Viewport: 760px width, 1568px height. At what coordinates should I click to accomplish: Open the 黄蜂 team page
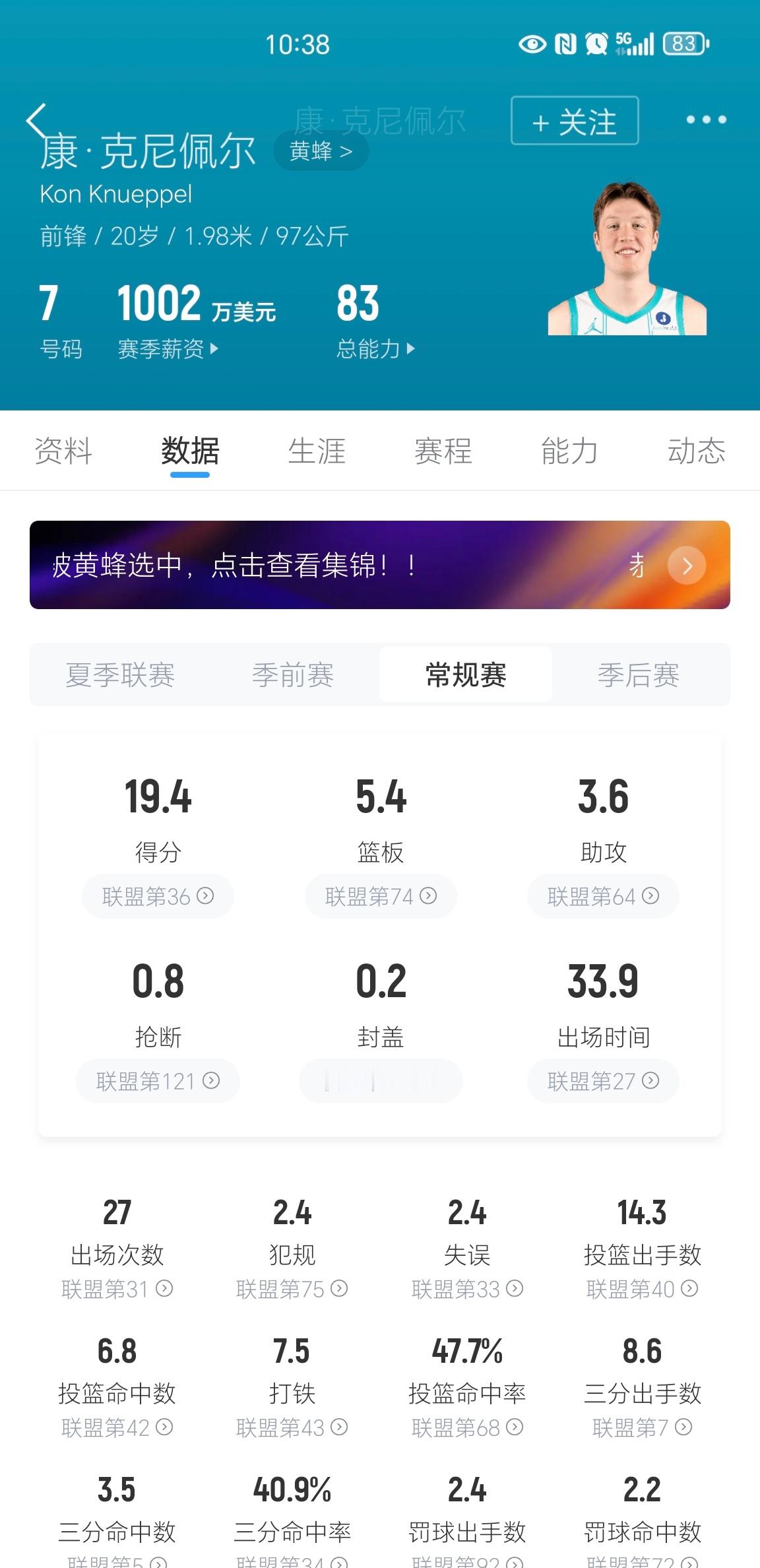(321, 150)
